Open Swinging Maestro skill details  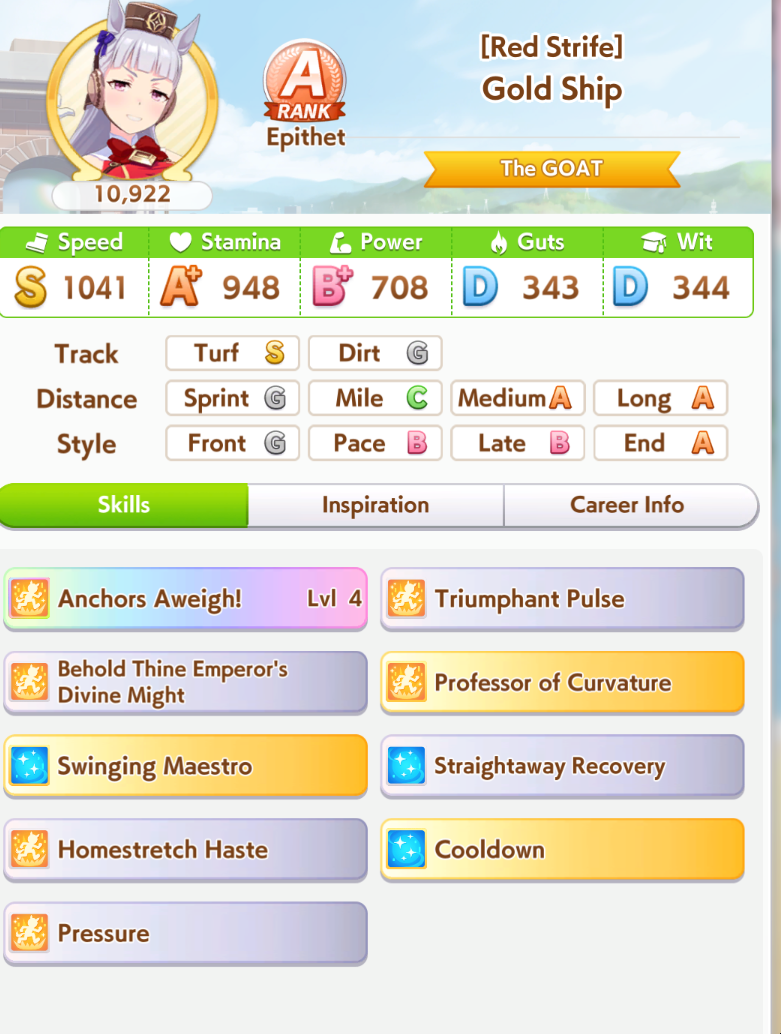pyautogui.click(x=185, y=766)
